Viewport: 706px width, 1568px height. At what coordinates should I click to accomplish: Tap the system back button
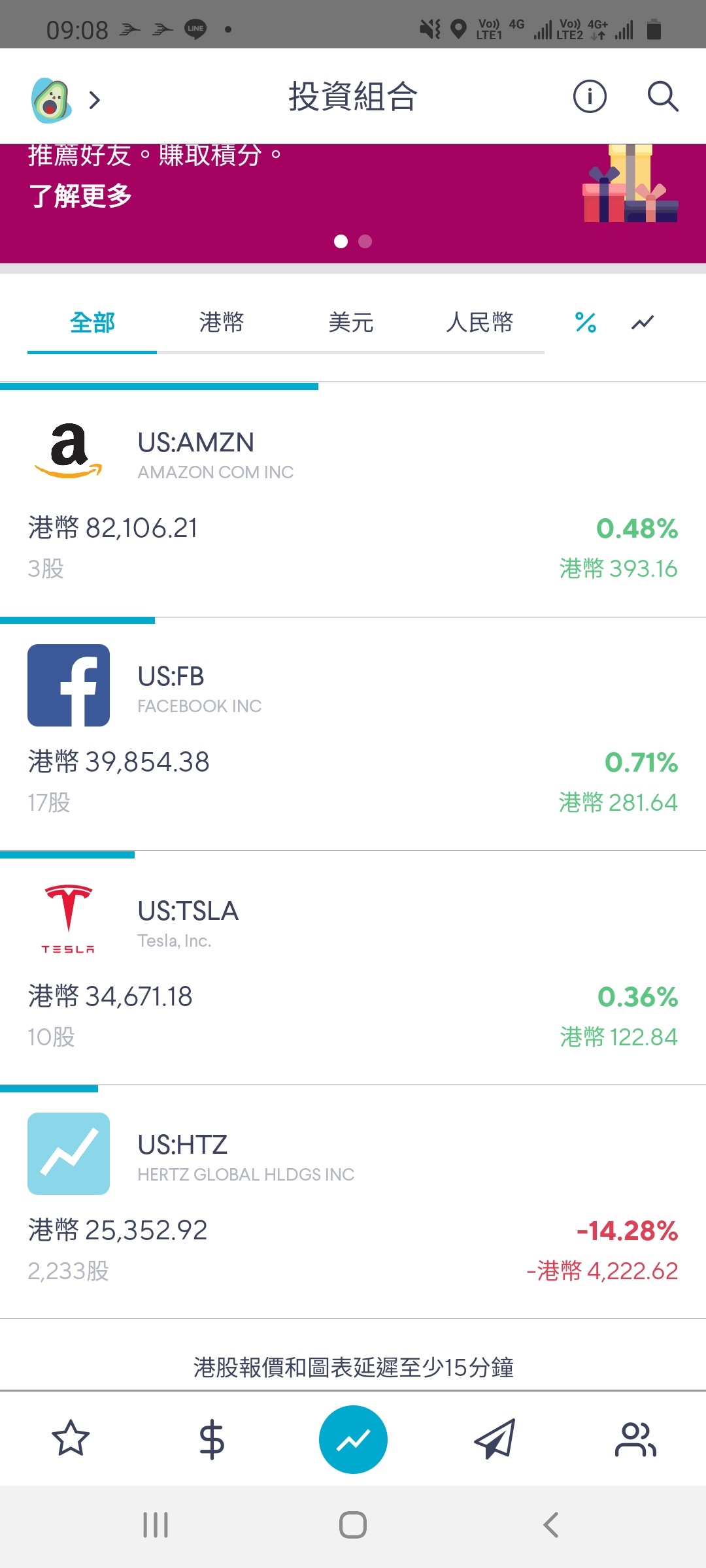[551, 1525]
